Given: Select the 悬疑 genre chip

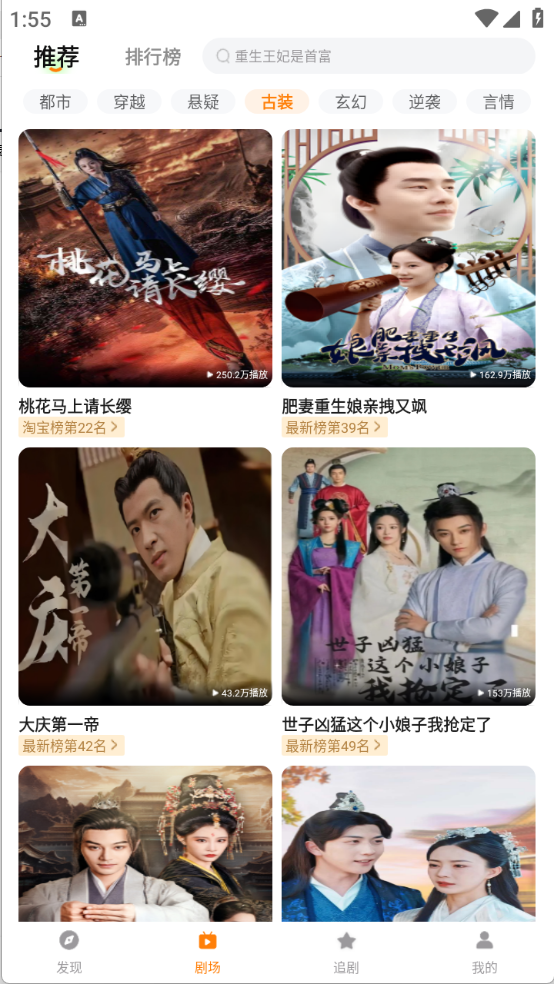Looking at the screenshot, I should [203, 102].
